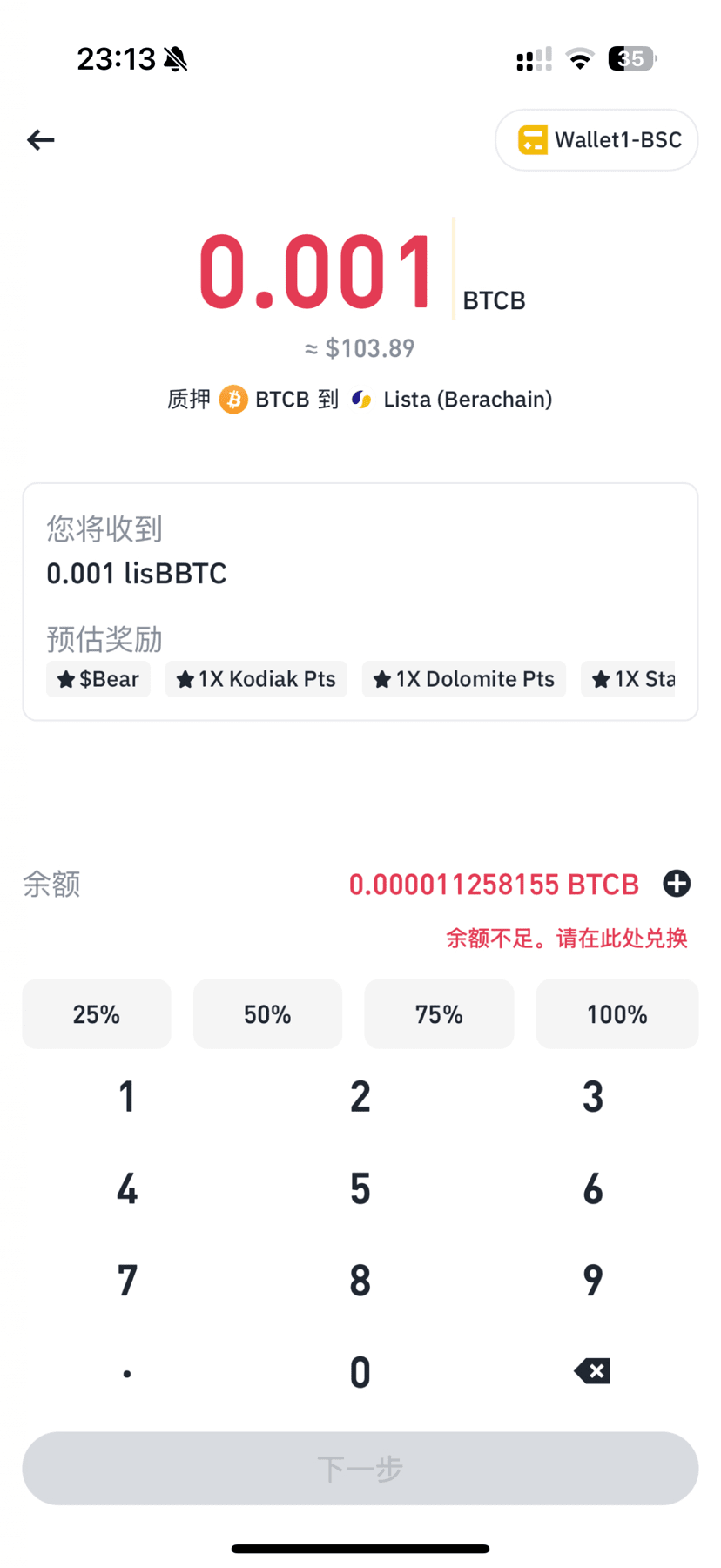Tap the plus icon beside BTCB balance
This screenshot has width=721, height=1568.
(x=677, y=884)
